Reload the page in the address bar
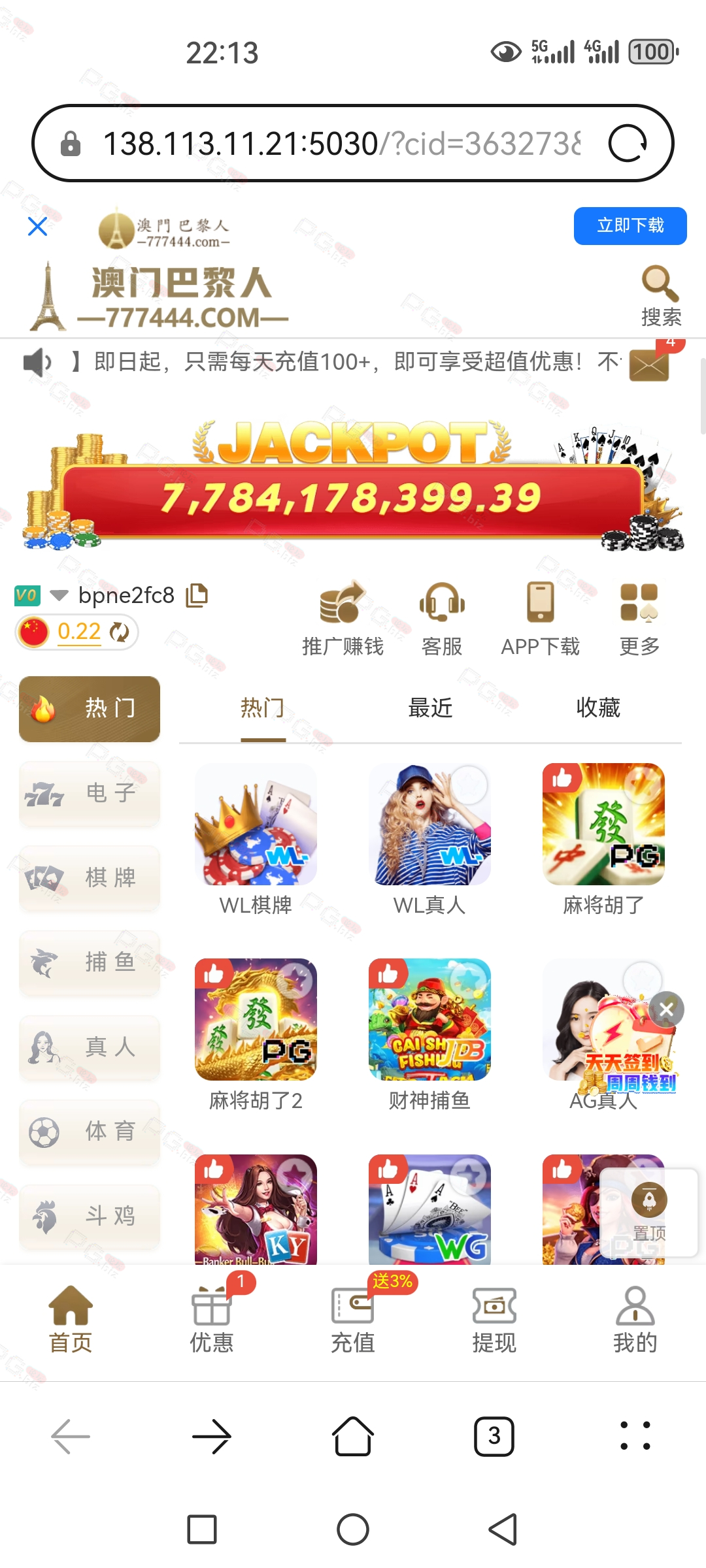Viewport: 706px width, 1568px height. (x=628, y=143)
